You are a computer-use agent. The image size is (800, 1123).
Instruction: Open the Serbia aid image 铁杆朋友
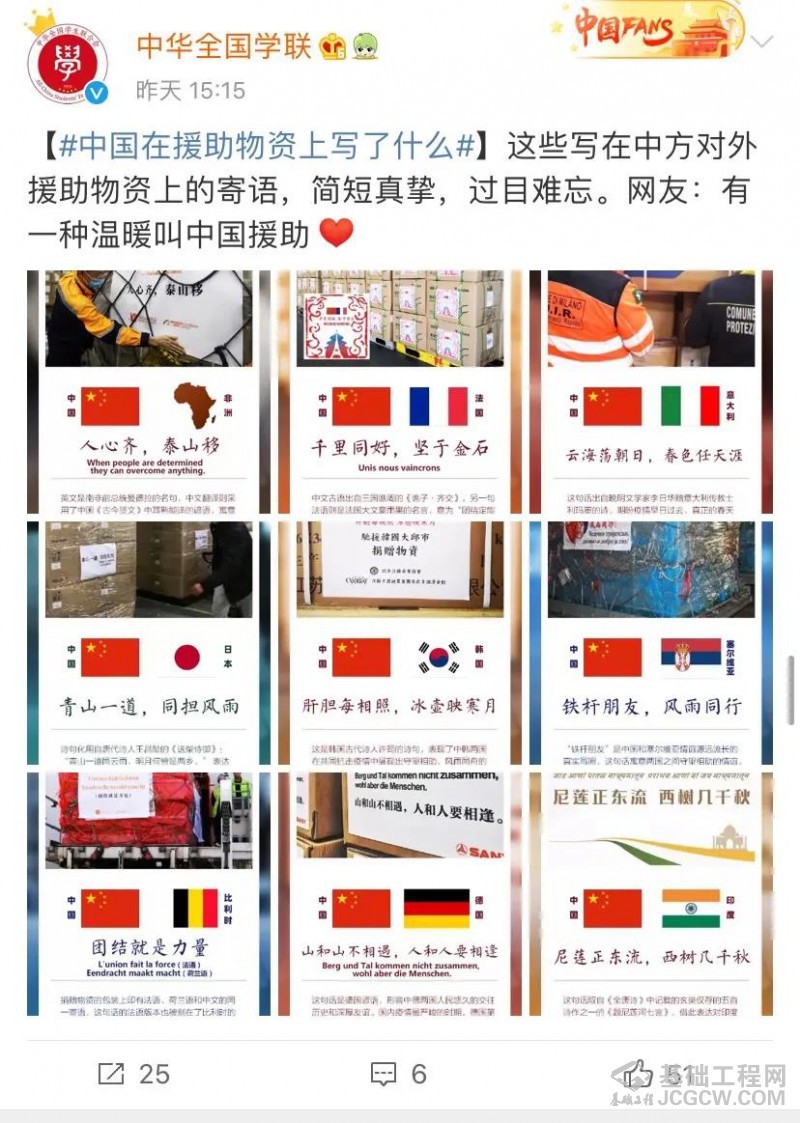651,643
